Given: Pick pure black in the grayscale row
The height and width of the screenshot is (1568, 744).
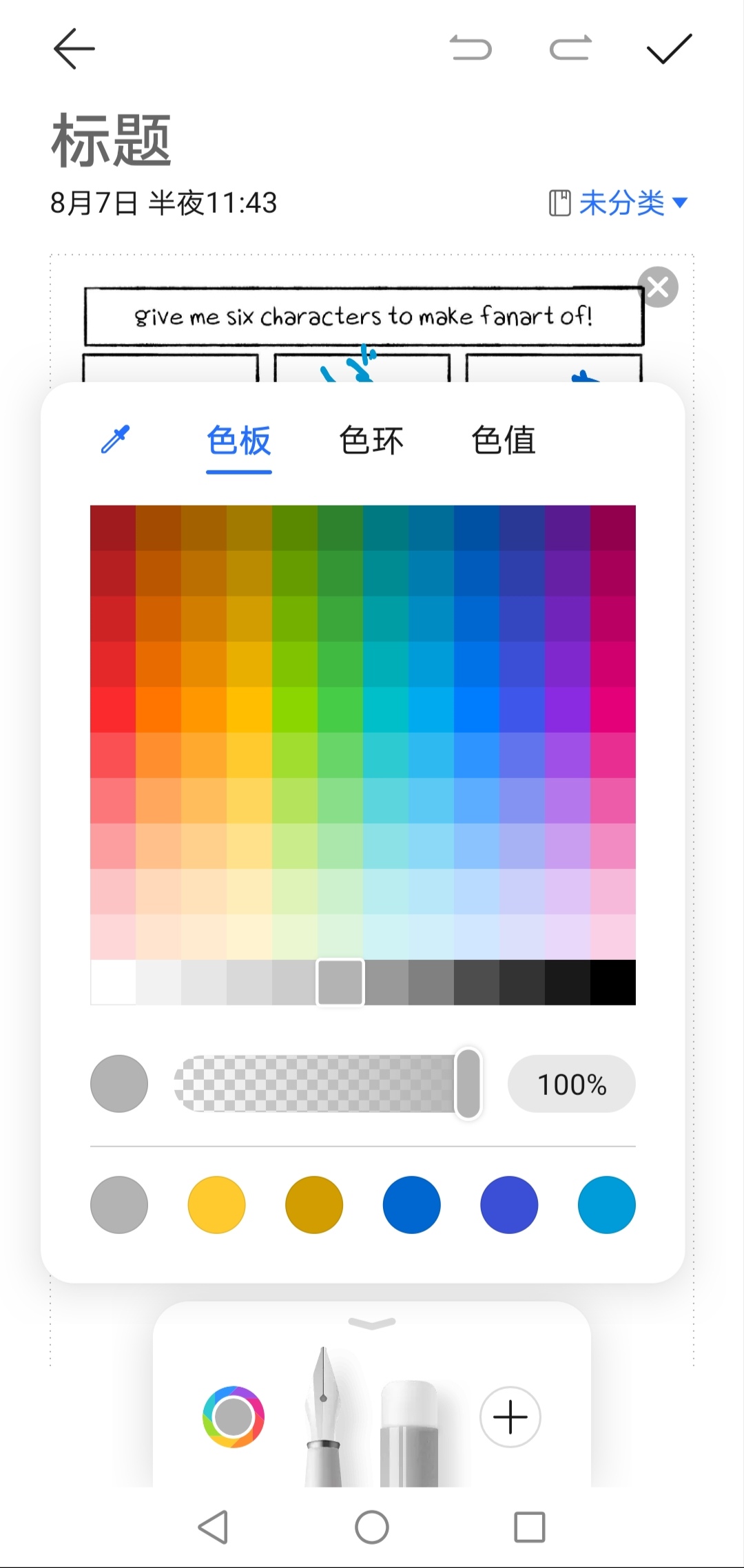Looking at the screenshot, I should click(x=612, y=983).
